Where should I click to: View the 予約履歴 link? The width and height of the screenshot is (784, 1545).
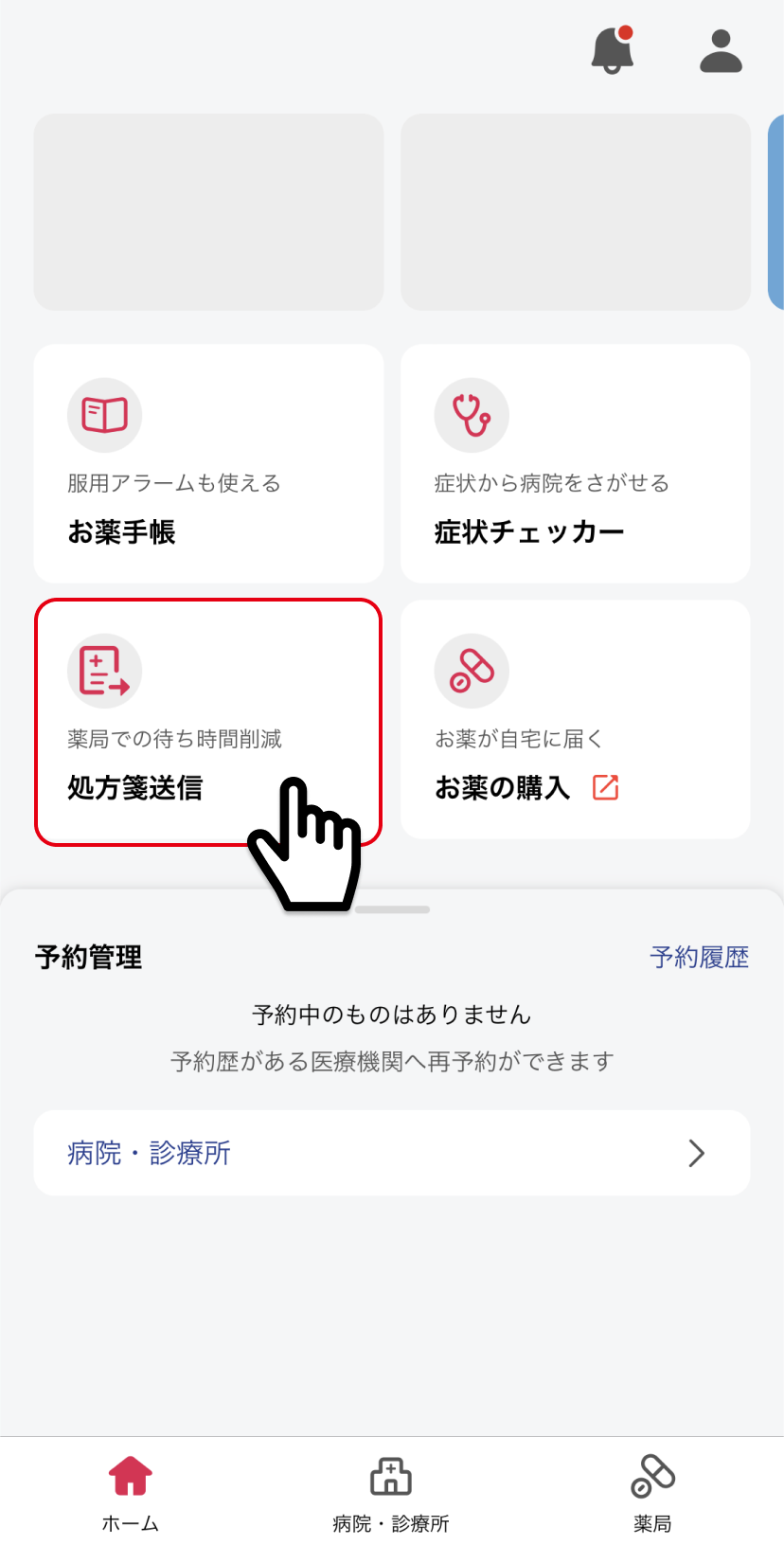coord(699,957)
